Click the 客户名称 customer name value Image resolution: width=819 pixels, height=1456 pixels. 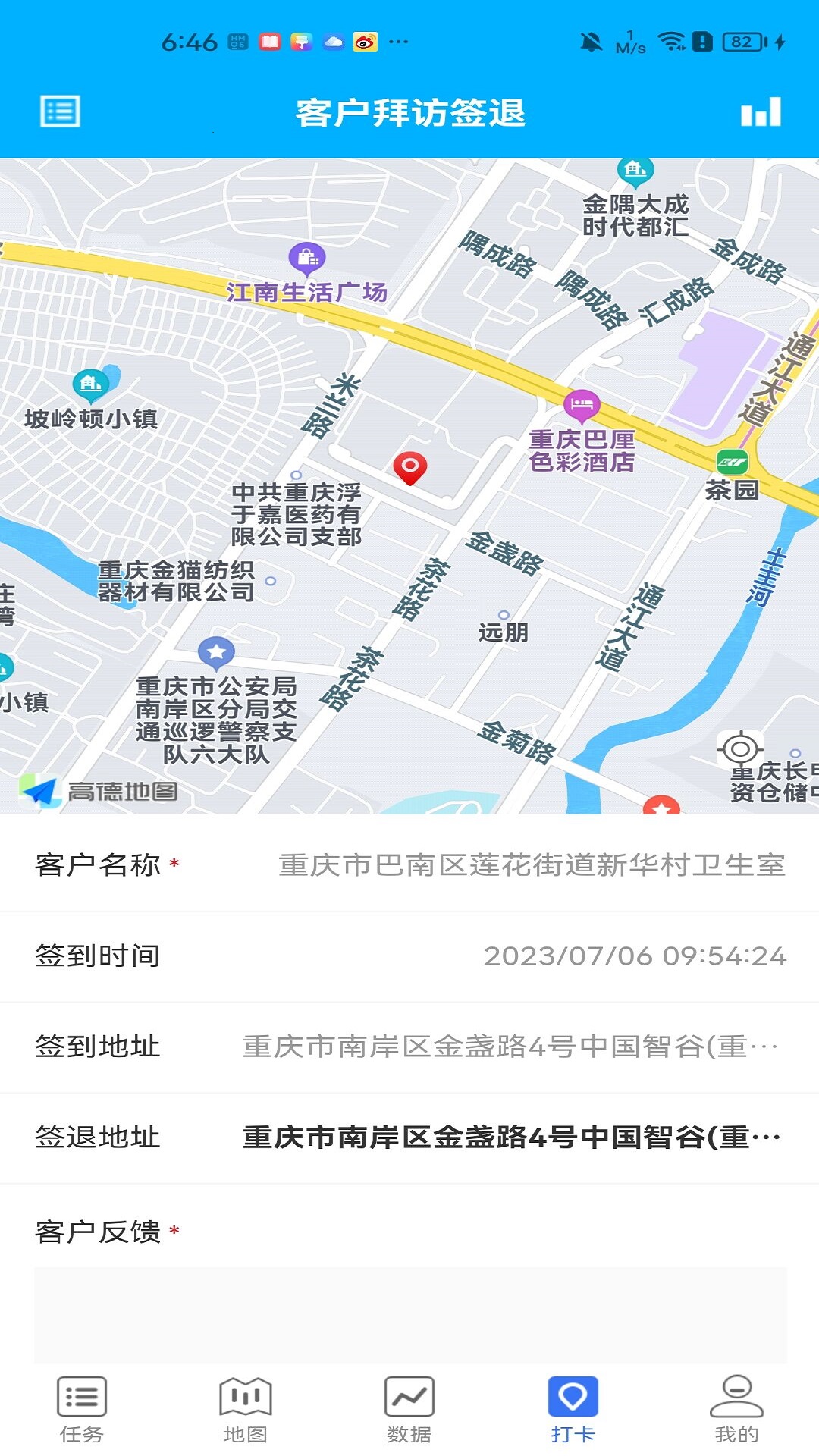pyautogui.click(x=534, y=864)
